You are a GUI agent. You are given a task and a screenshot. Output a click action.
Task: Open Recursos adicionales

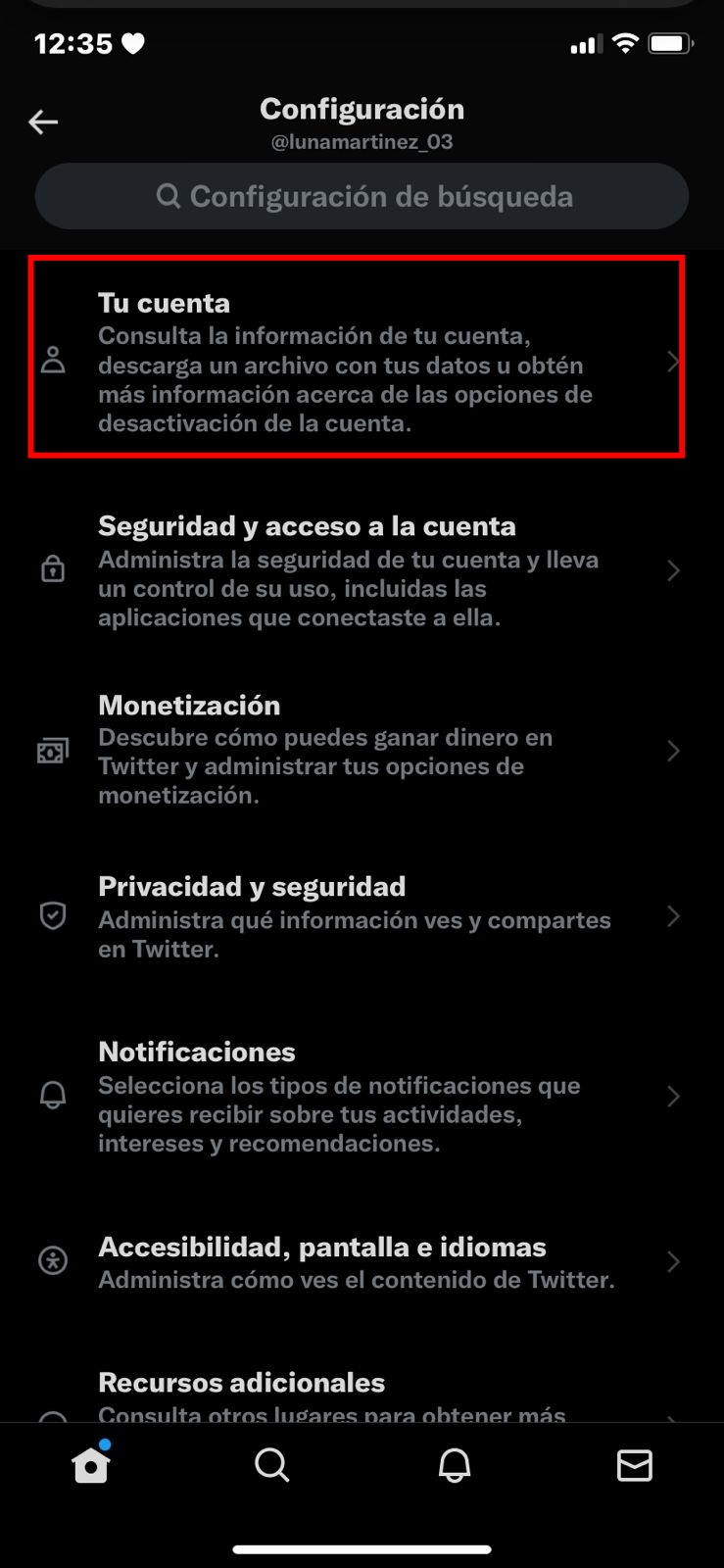click(362, 1396)
